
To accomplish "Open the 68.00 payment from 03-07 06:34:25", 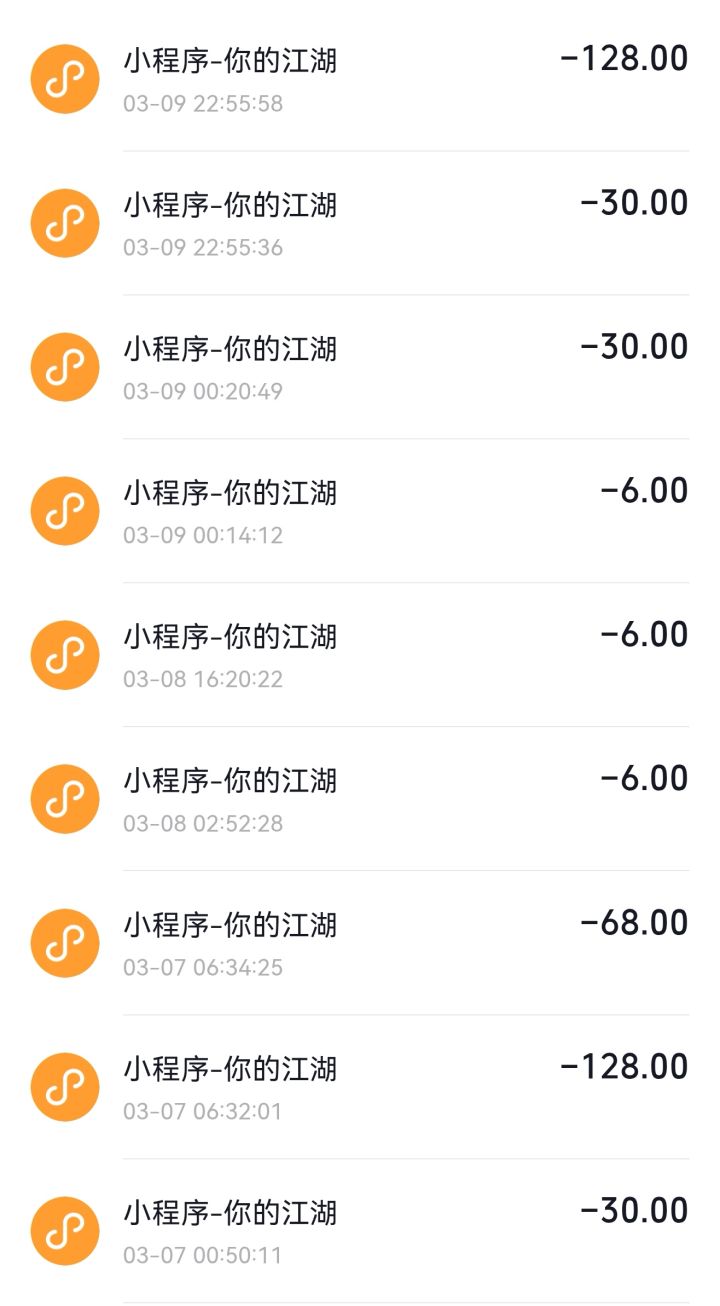I will (x=360, y=944).
